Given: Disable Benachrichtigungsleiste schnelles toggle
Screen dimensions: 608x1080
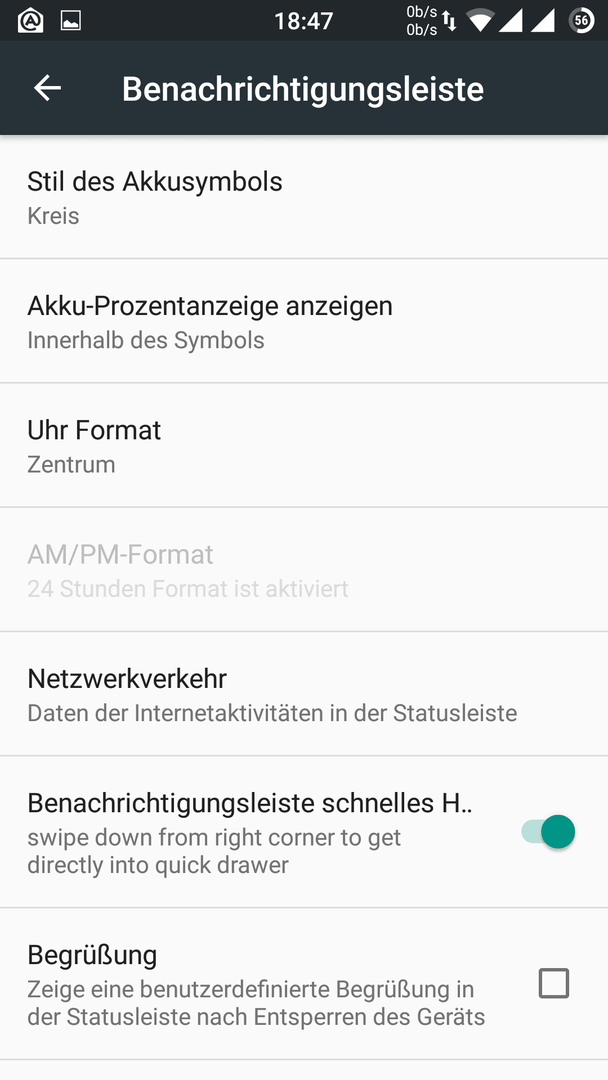Looking at the screenshot, I should tap(548, 832).
